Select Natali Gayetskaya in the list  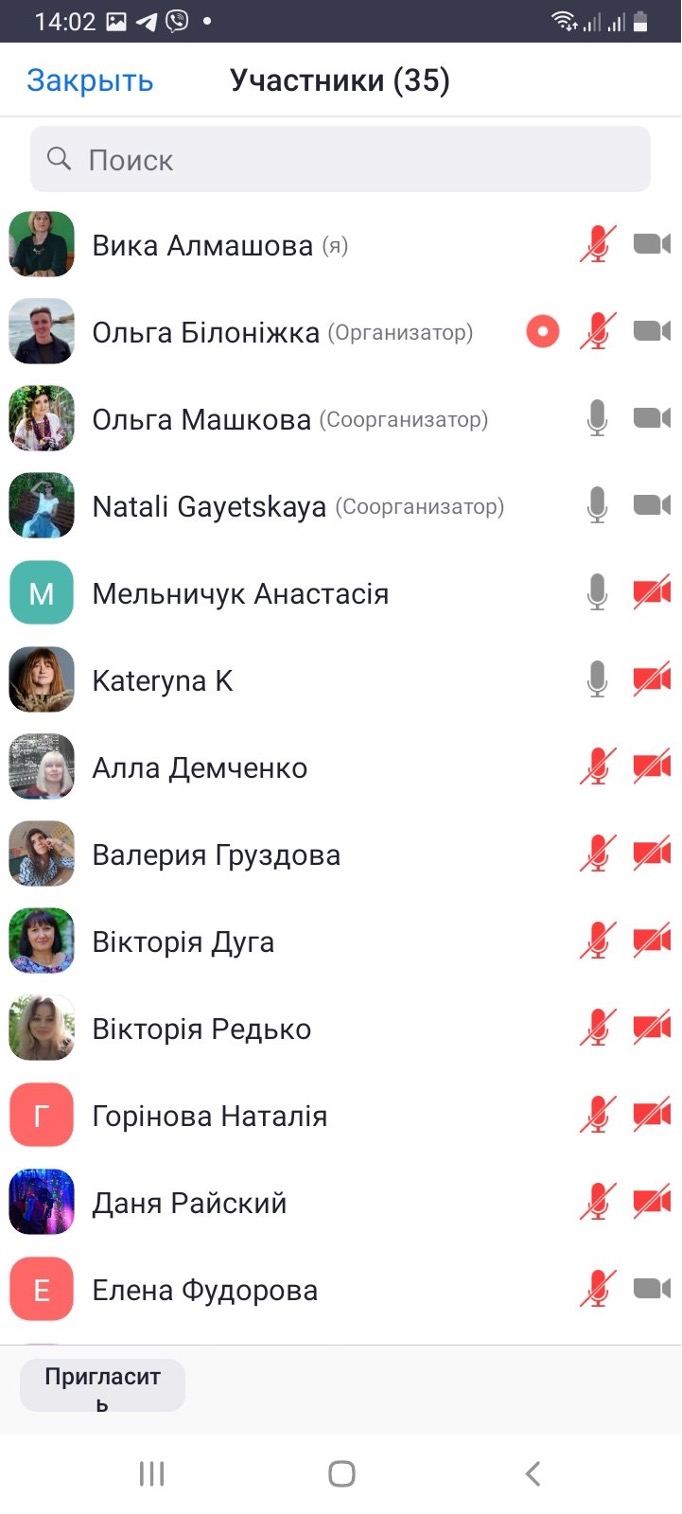pos(341,506)
